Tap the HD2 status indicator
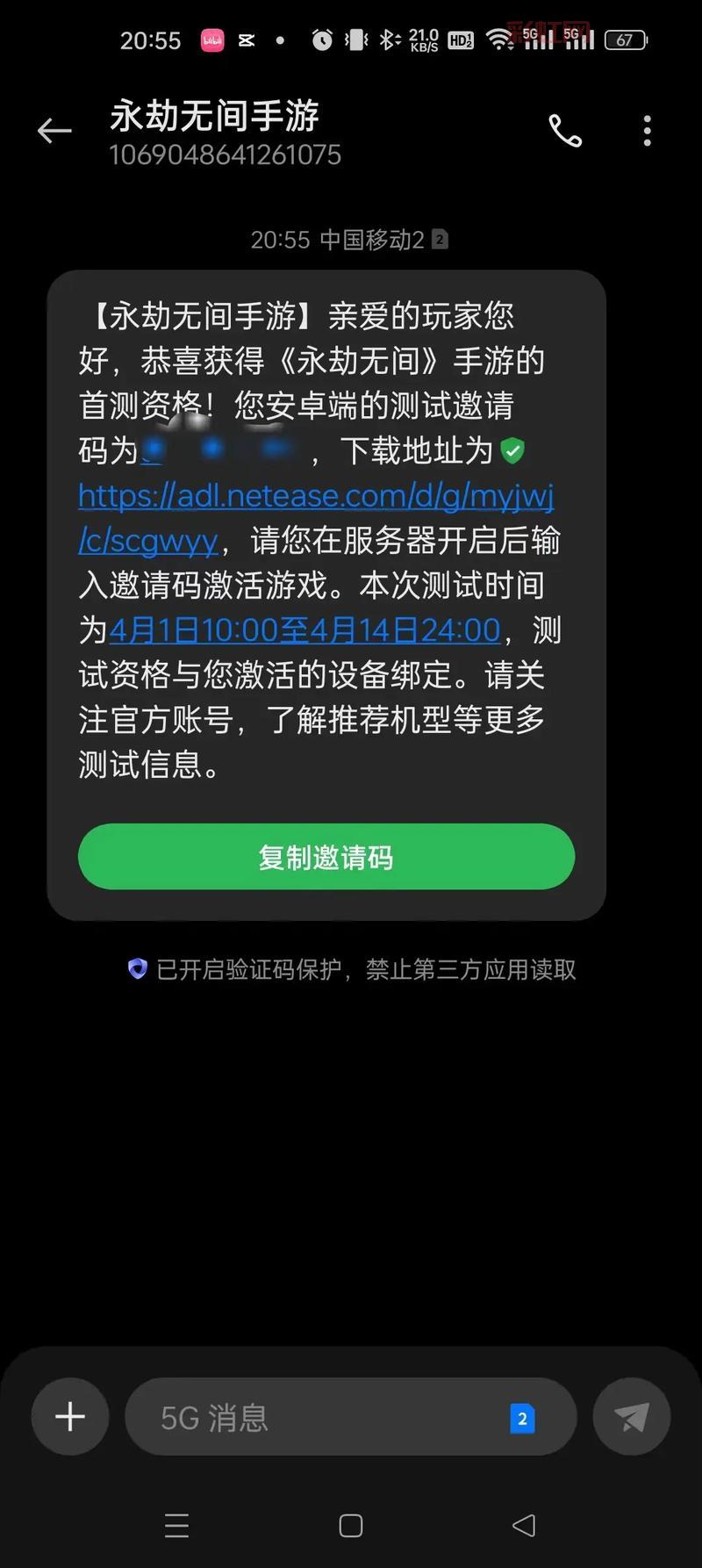 460,40
